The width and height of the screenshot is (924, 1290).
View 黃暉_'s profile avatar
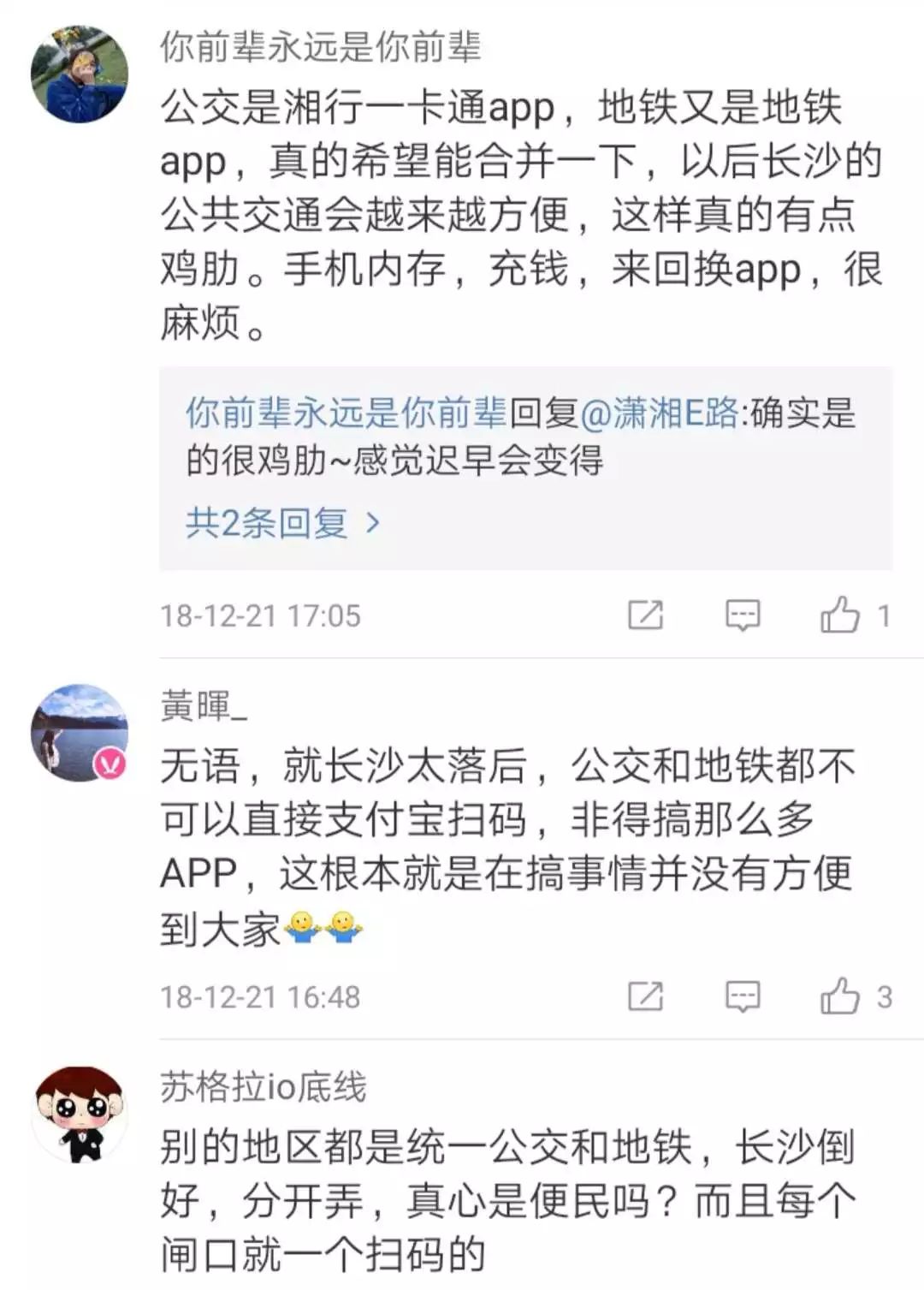tap(79, 732)
